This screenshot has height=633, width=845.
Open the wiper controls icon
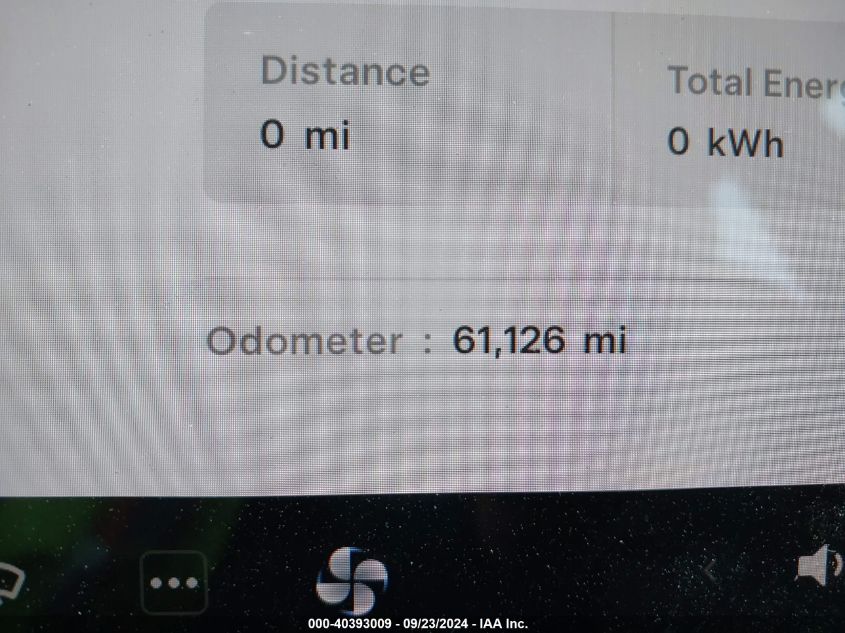point(12,577)
